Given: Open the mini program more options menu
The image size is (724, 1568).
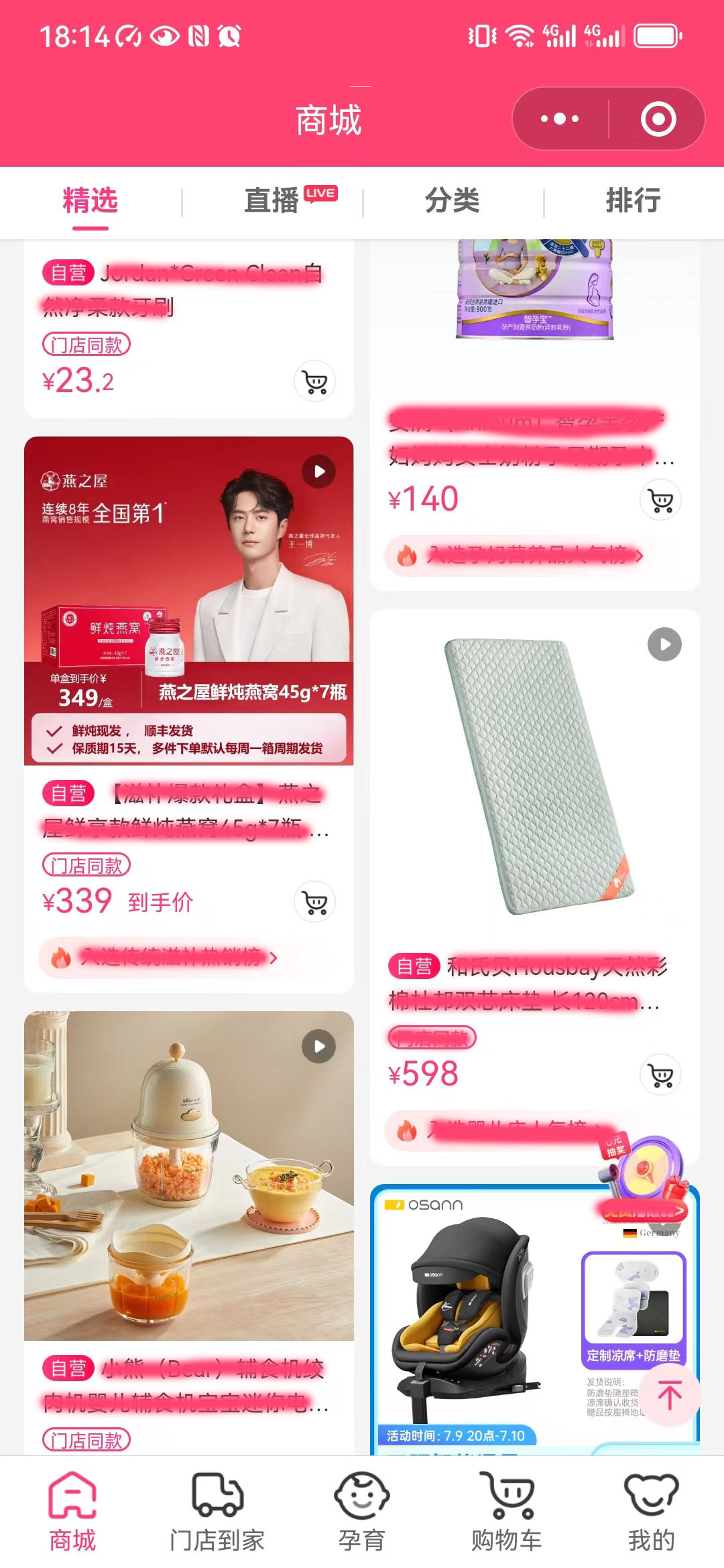Looking at the screenshot, I should (x=560, y=119).
